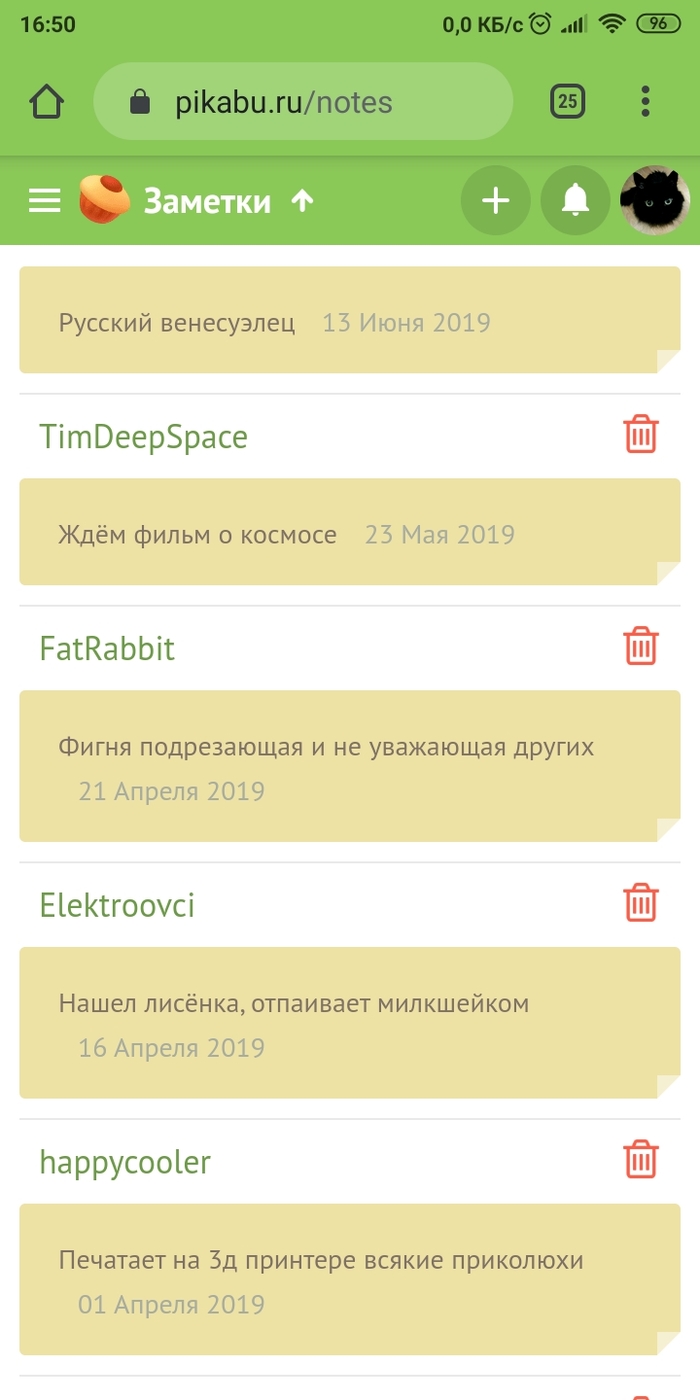The image size is (700, 1400).
Task: Delete the note about Elektroovci
Action: pos(641,903)
